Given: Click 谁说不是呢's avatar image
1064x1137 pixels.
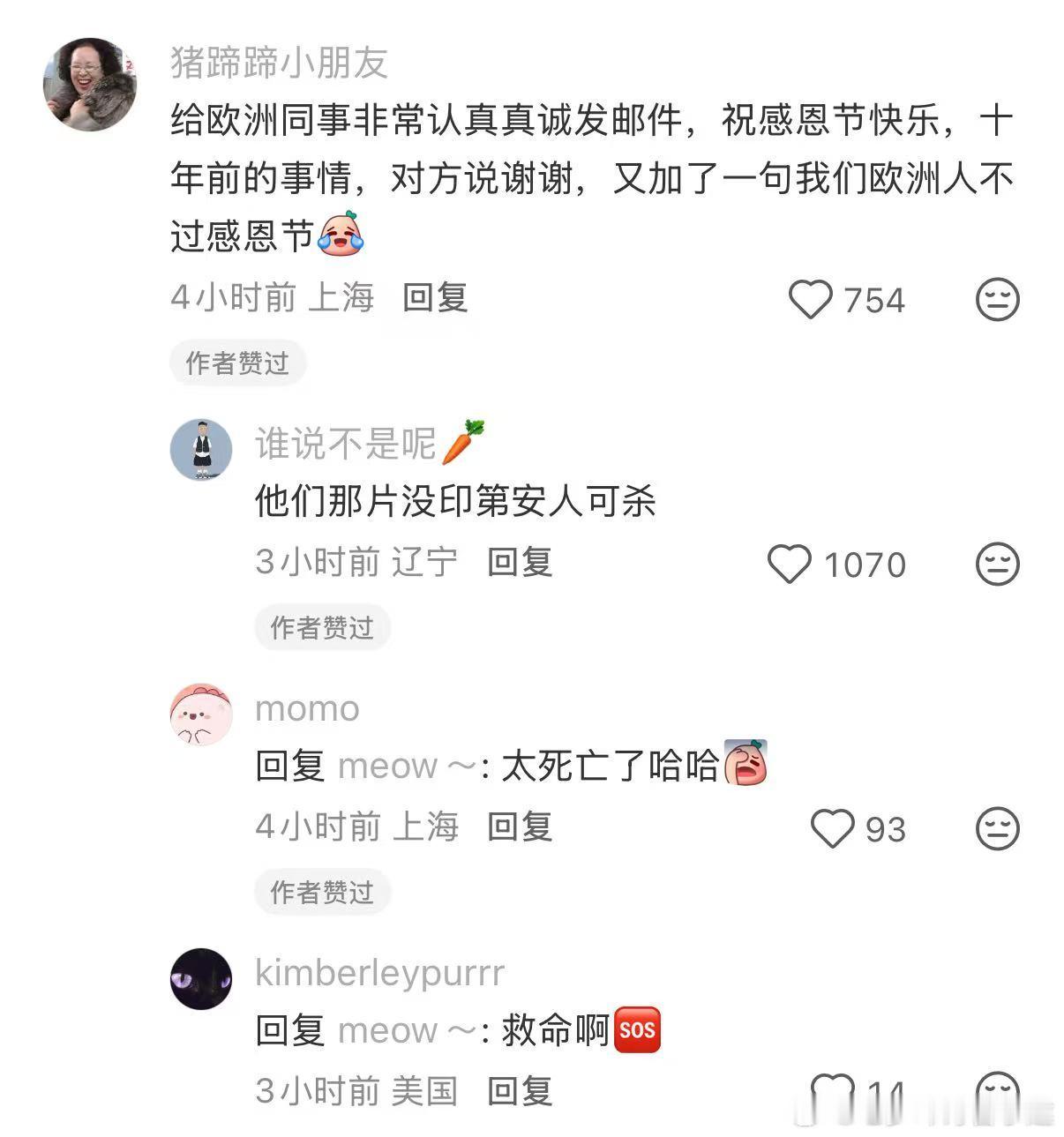Looking at the screenshot, I should point(201,449).
